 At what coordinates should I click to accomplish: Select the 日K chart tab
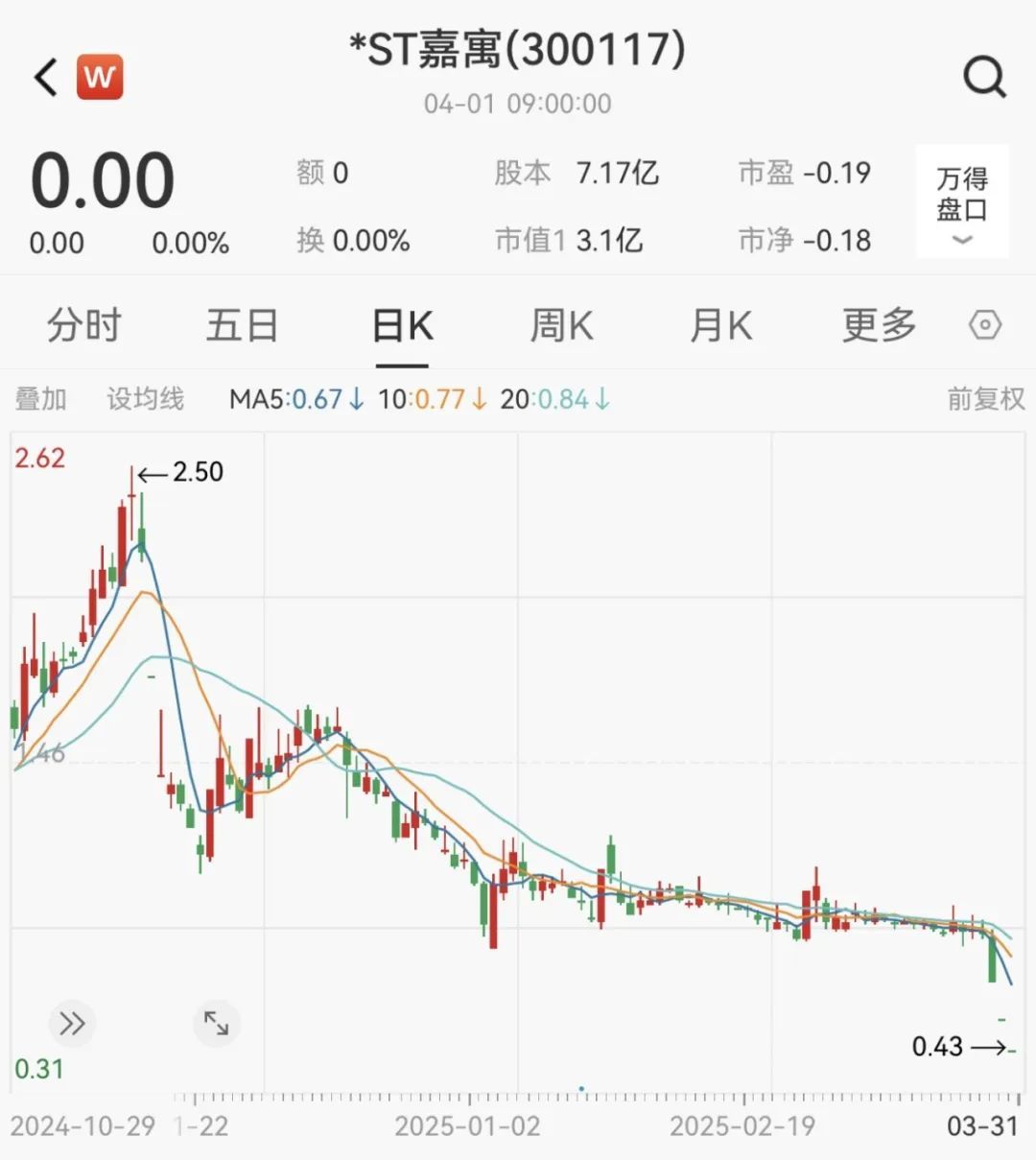[402, 326]
